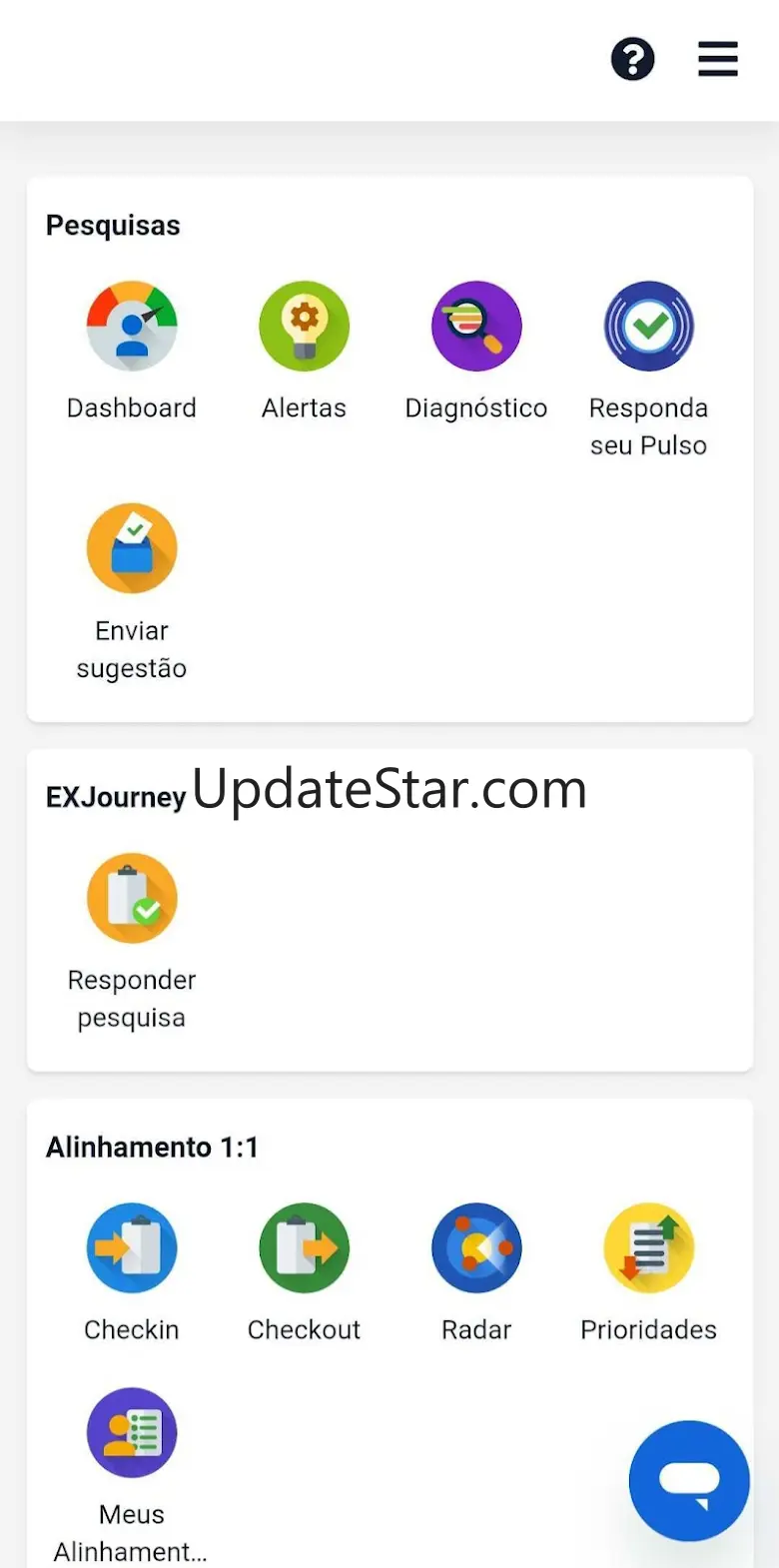Image resolution: width=779 pixels, height=1568 pixels.
Task: Open Prioridades
Action: [648, 1248]
